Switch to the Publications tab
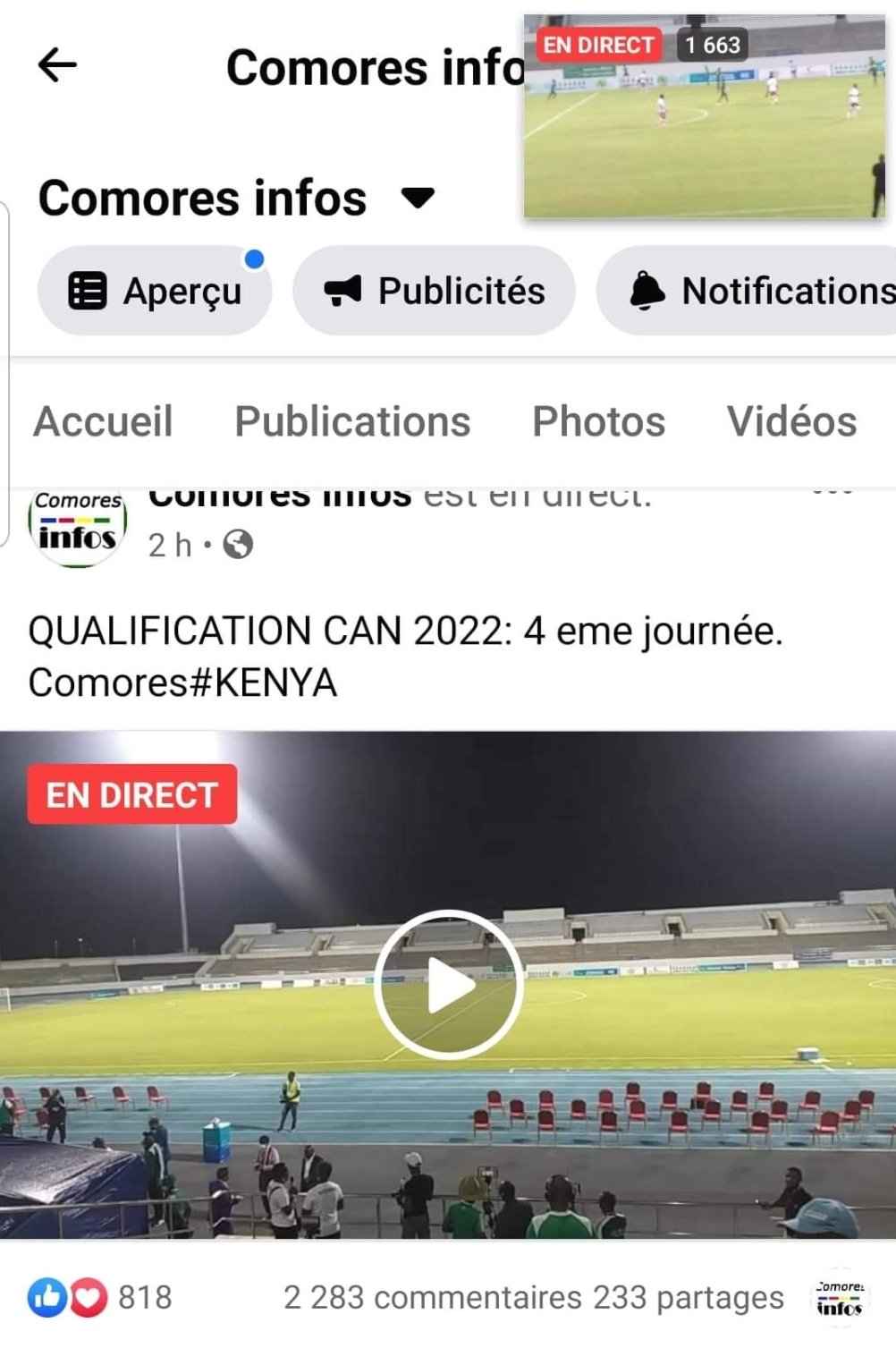 pos(352,421)
